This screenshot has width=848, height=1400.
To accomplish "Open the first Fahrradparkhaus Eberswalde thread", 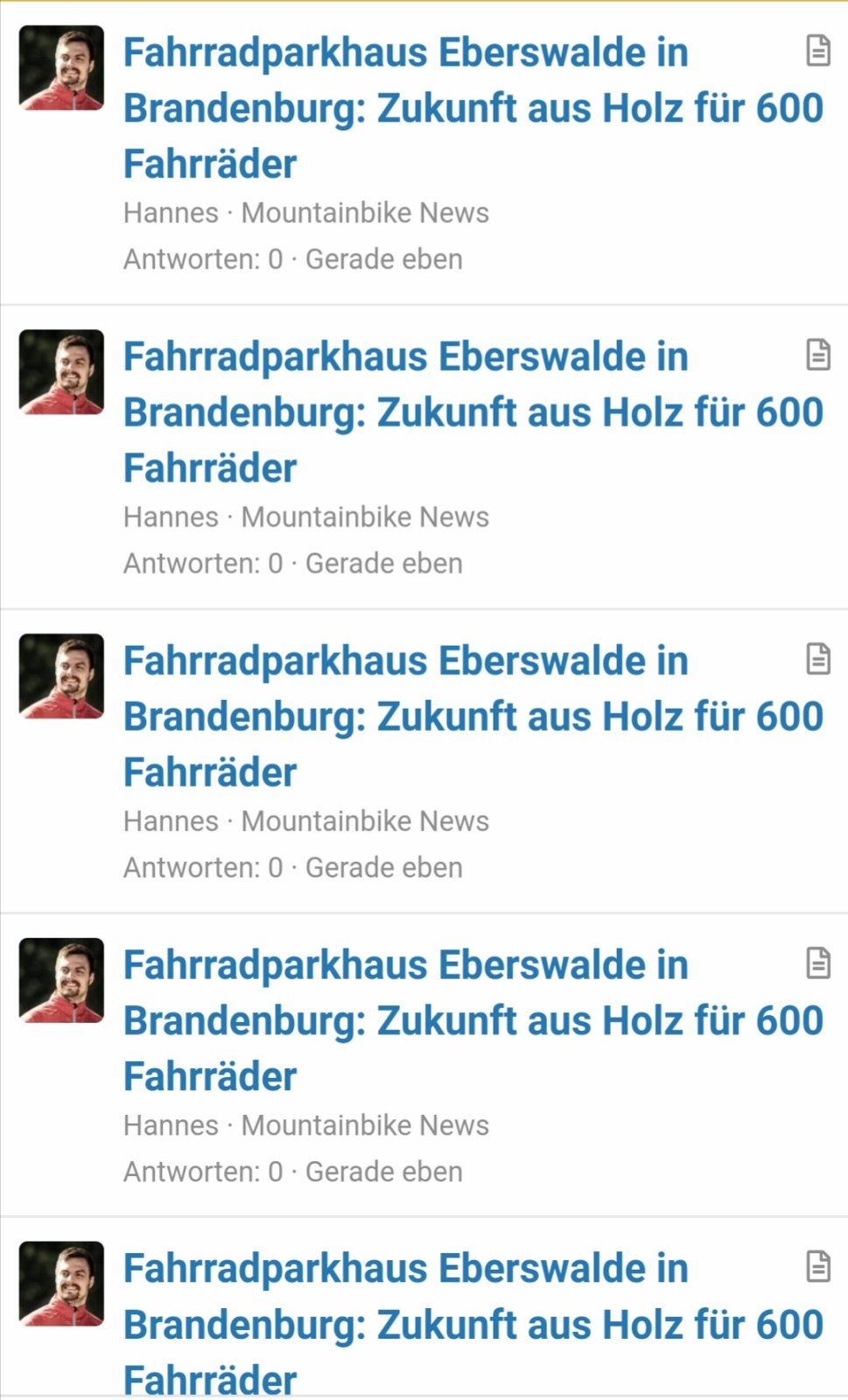I will (473, 108).
